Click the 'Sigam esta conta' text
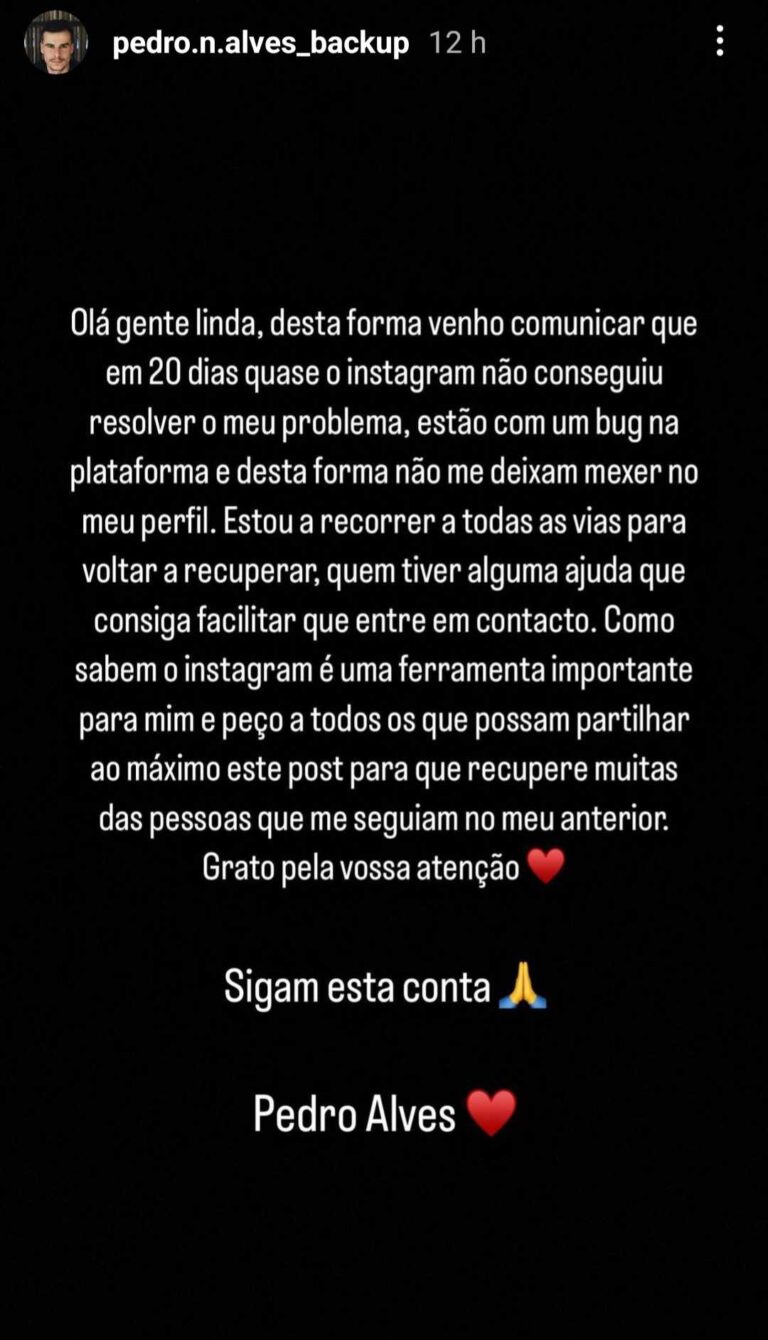 tap(360, 987)
